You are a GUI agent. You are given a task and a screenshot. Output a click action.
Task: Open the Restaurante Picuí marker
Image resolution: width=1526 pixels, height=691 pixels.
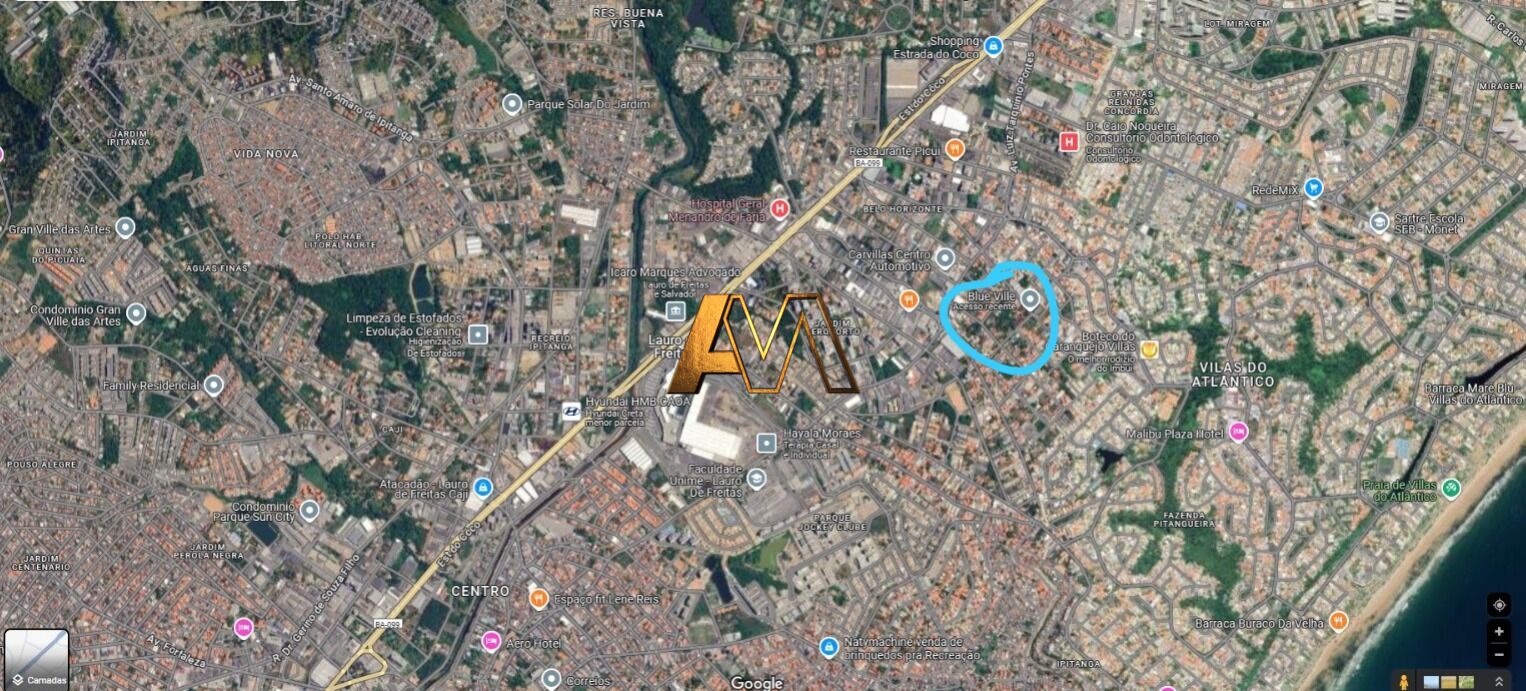(953, 149)
